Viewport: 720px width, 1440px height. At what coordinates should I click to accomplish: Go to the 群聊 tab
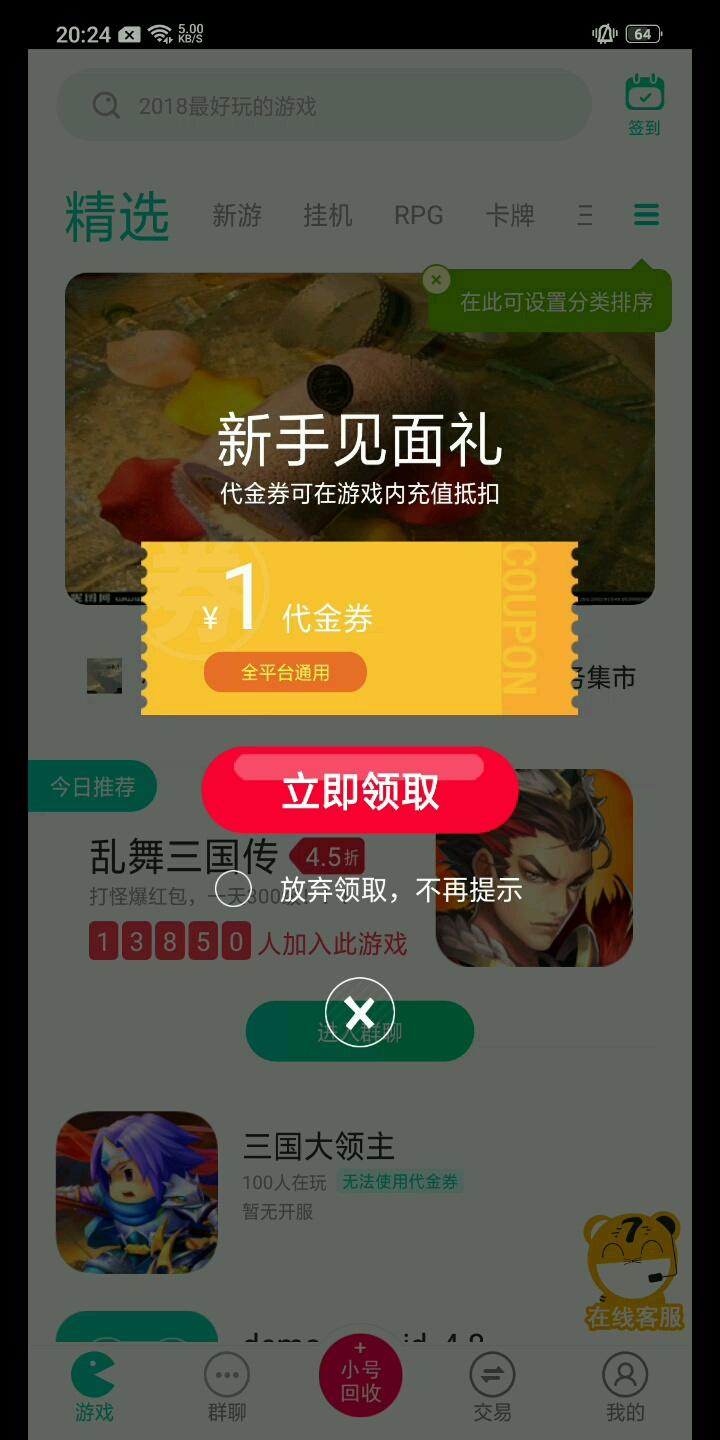(227, 1388)
